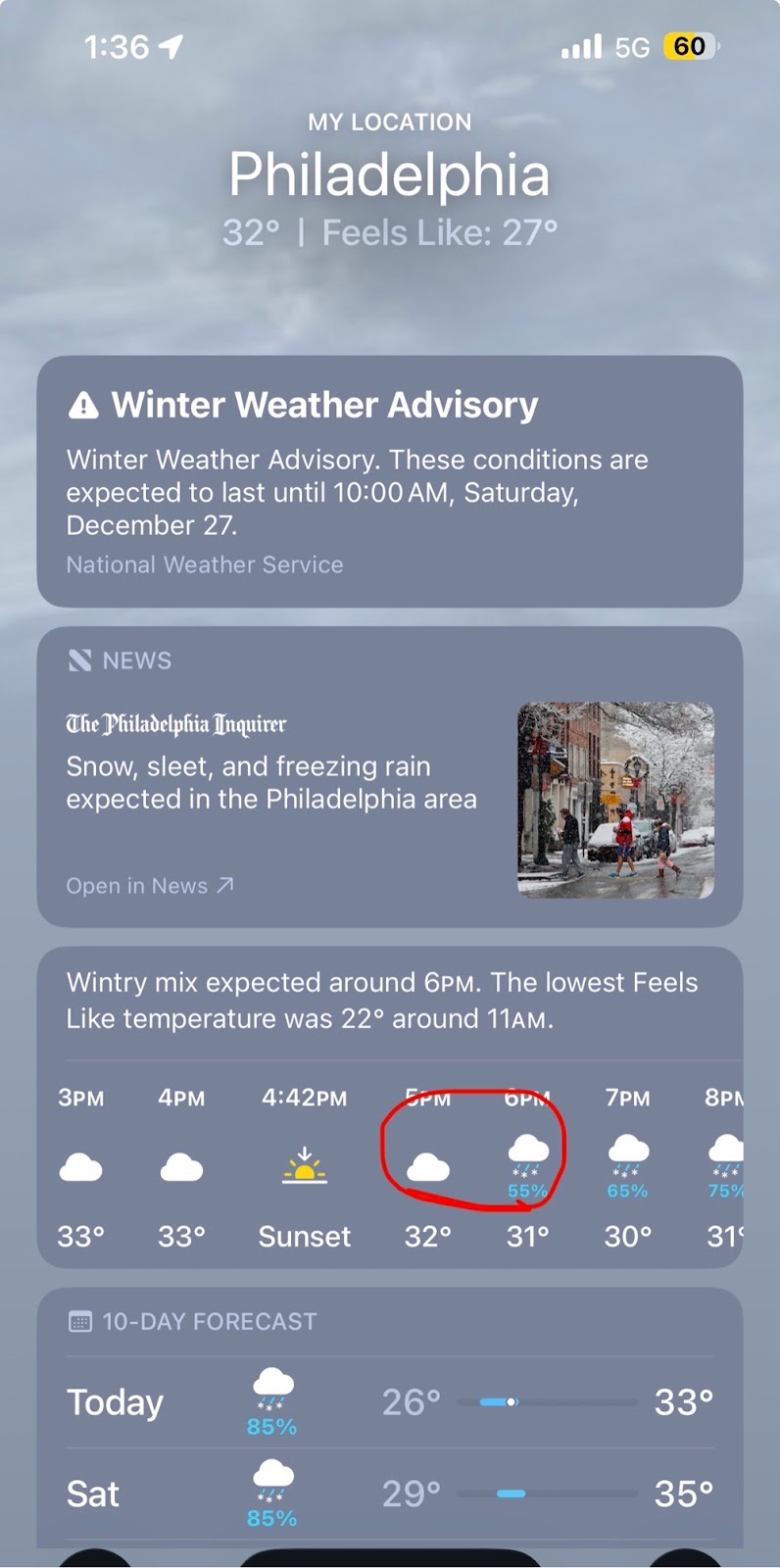The image size is (780, 1568).
Task: Tap the Open in News link
Action: tap(149, 886)
